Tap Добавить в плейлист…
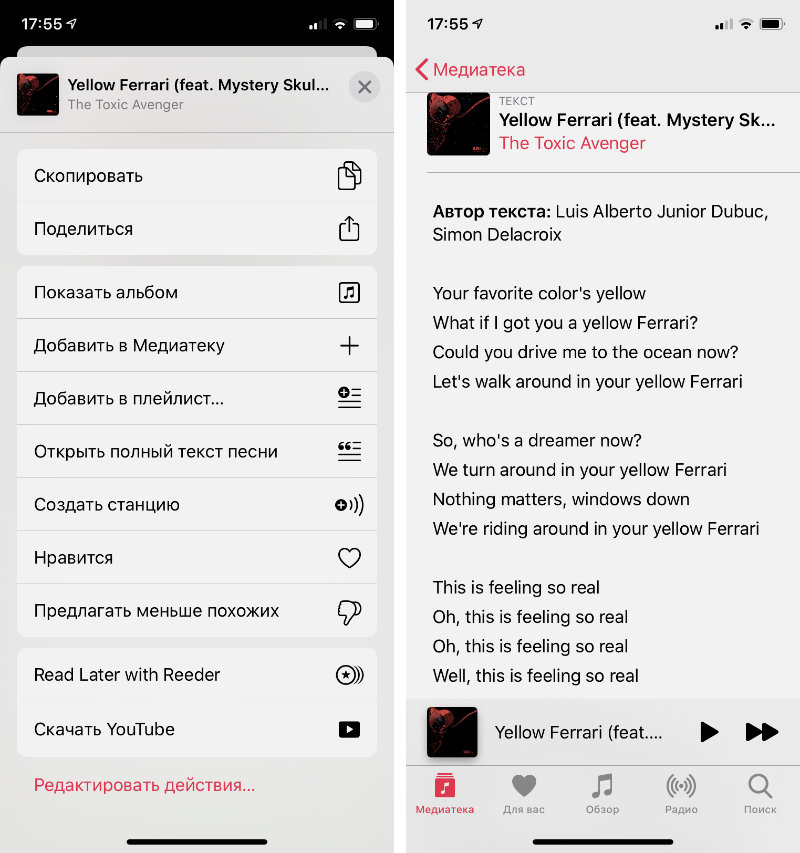Image resolution: width=800 pixels, height=853 pixels. [197, 399]
